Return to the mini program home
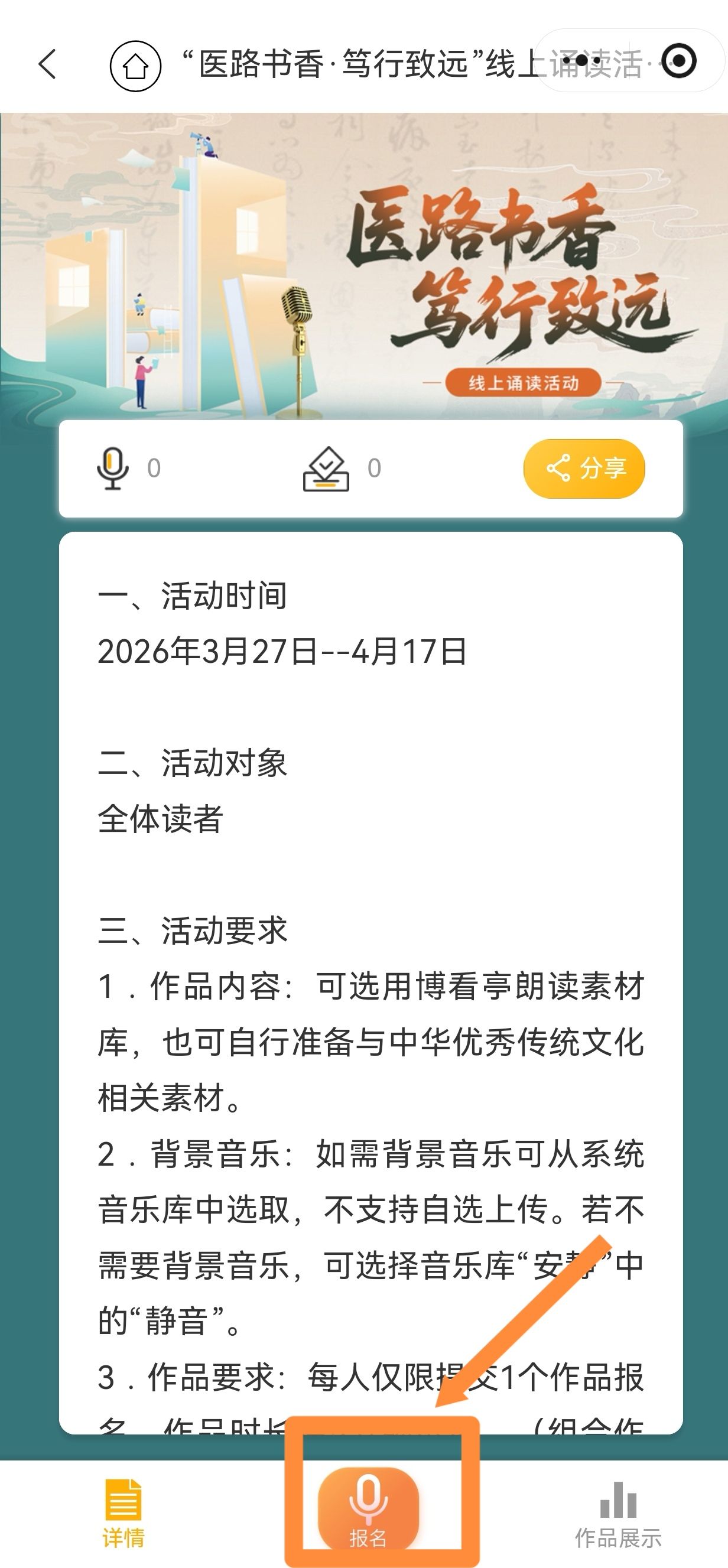This screenshot has width=728, height=1568. [135, 66]
